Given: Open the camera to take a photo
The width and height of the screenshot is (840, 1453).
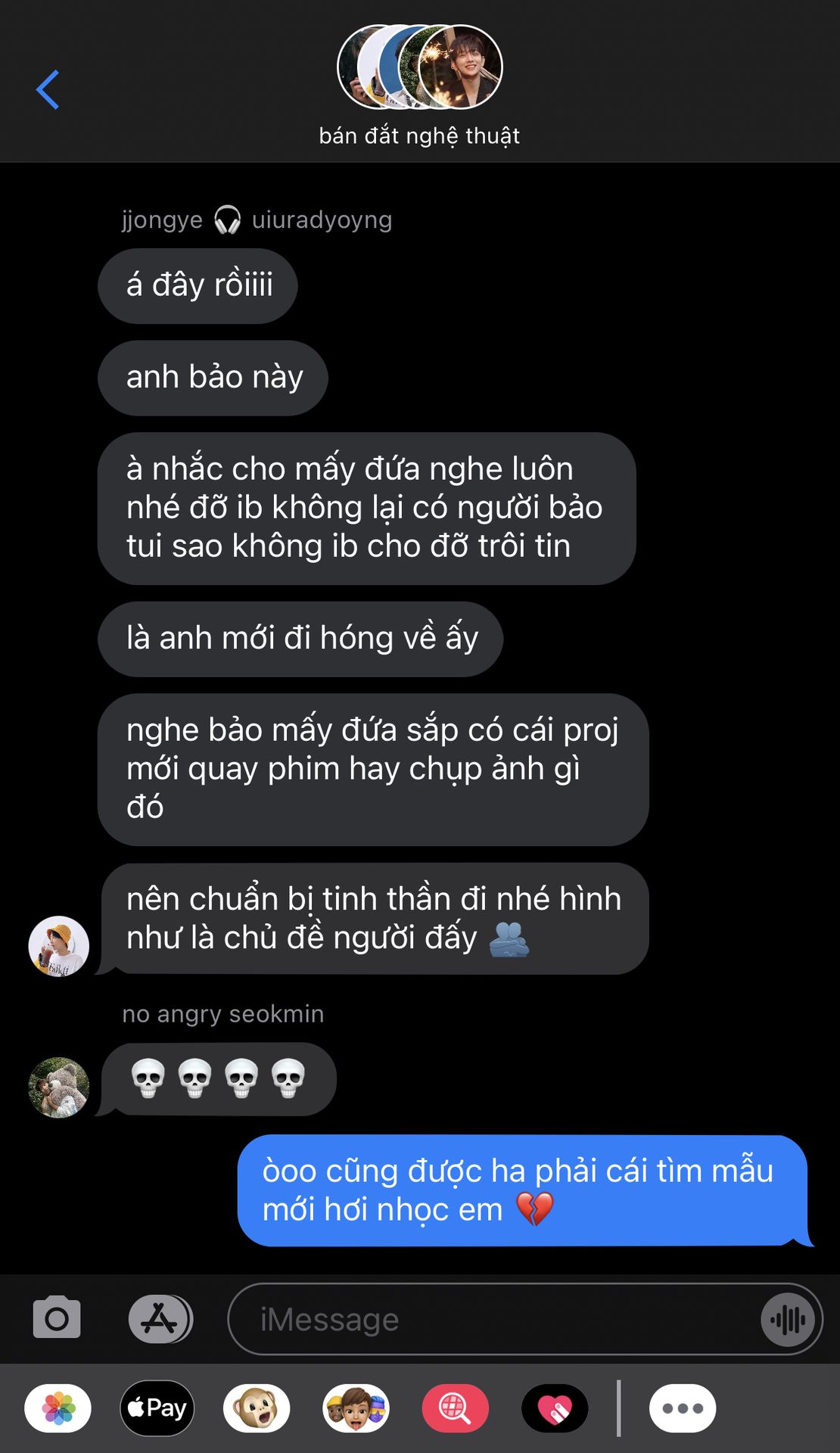Looking at the screenshot, I should [57, 1318].
